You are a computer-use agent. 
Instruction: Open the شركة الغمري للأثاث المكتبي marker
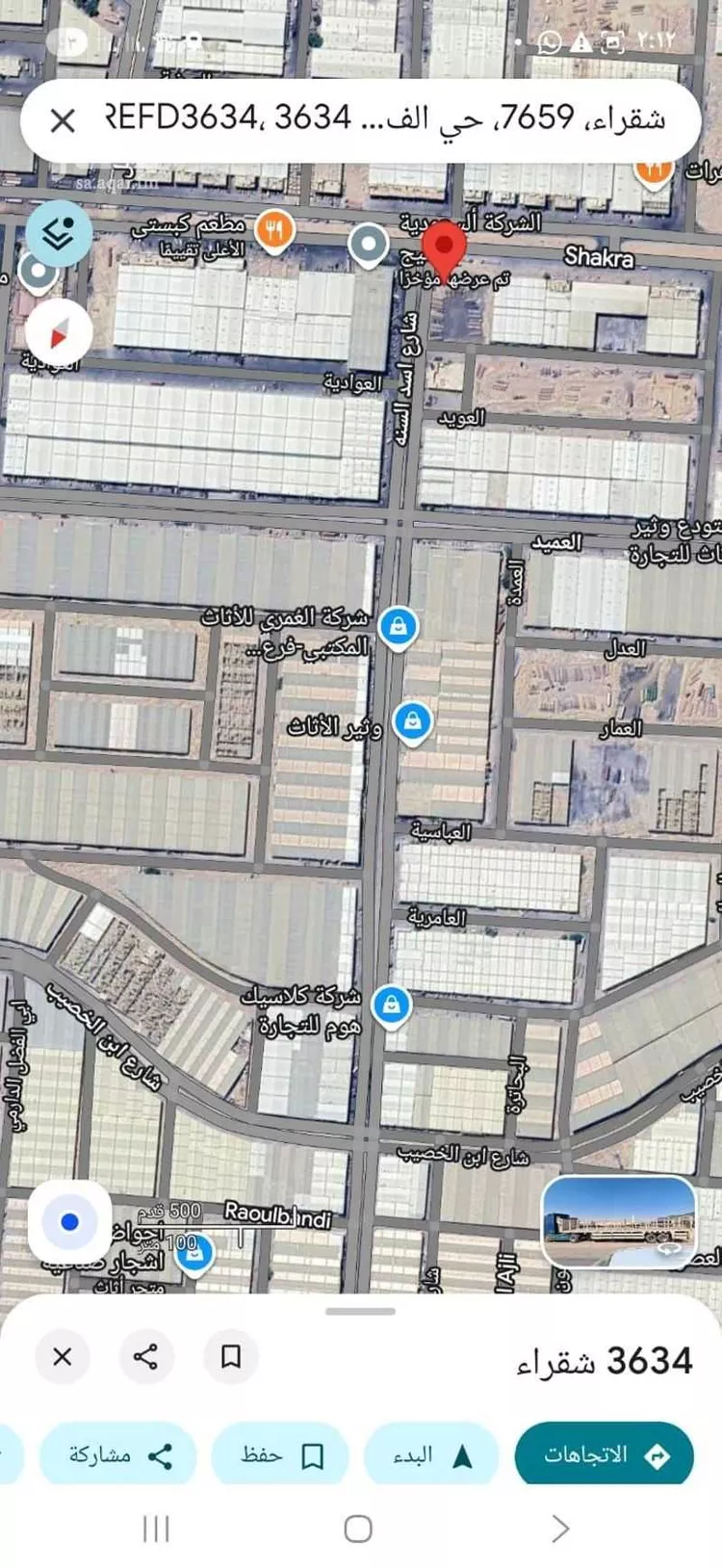click(x=398, y=628)
